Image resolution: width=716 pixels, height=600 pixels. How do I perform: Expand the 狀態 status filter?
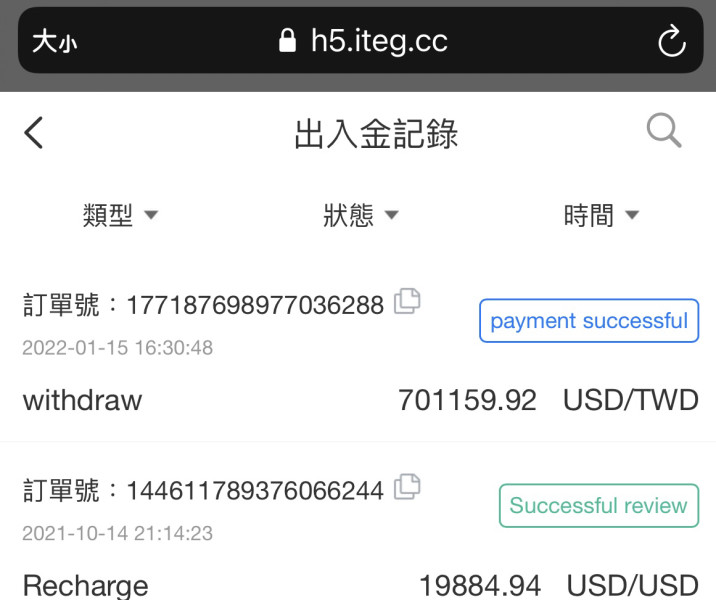(x=361, y=215)
